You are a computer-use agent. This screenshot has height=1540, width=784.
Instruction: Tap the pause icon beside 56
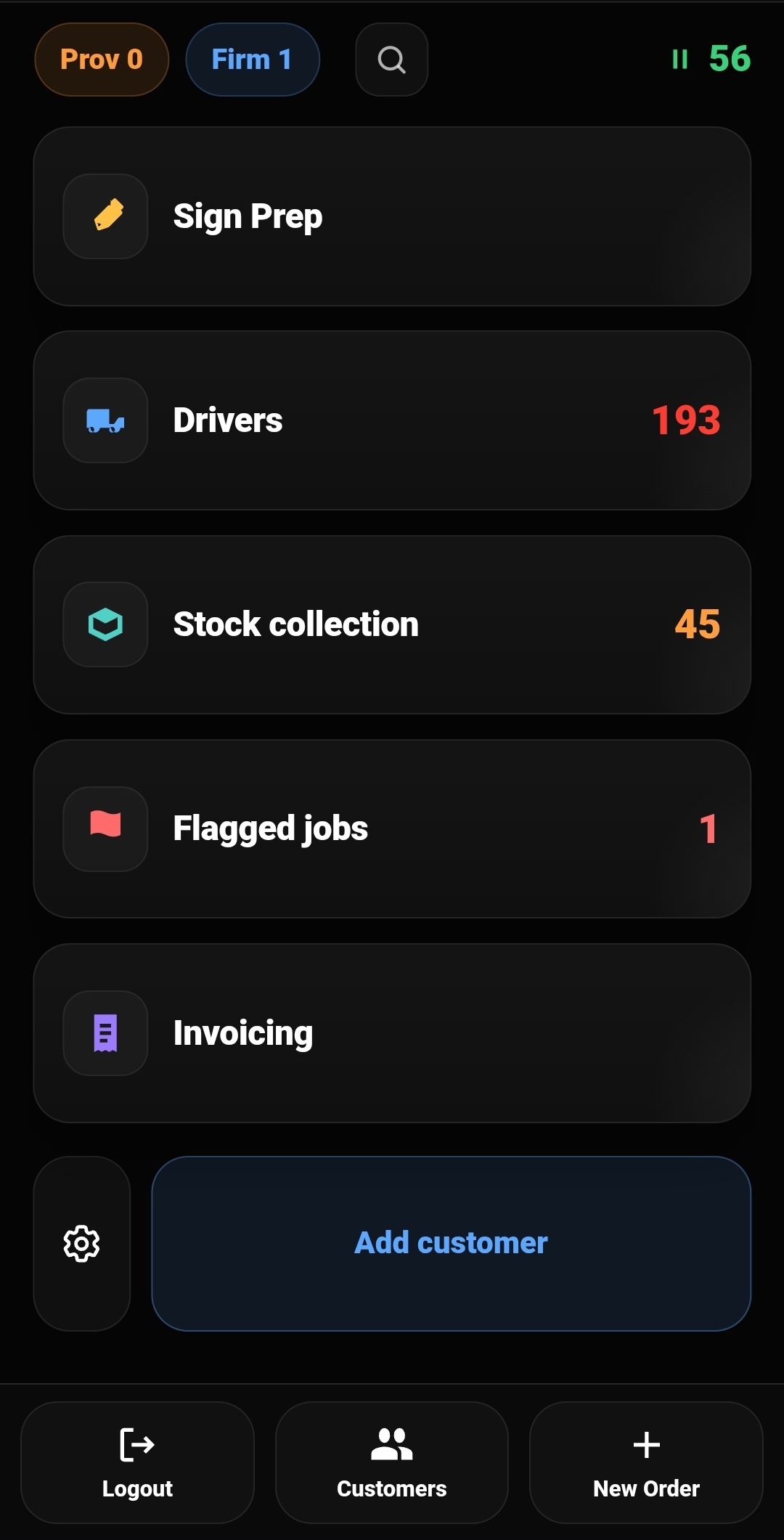[x=680, y=60]
